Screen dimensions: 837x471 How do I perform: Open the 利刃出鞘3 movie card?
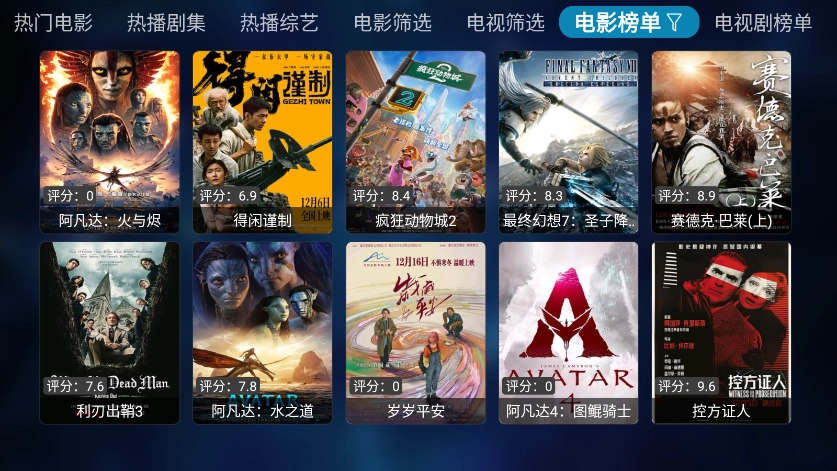(110, 332)
